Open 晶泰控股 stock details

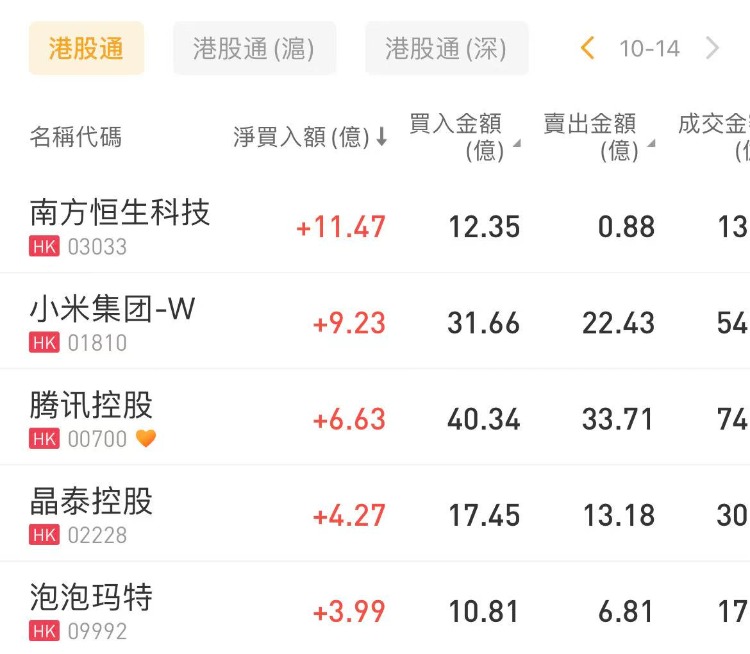[92, 514]
